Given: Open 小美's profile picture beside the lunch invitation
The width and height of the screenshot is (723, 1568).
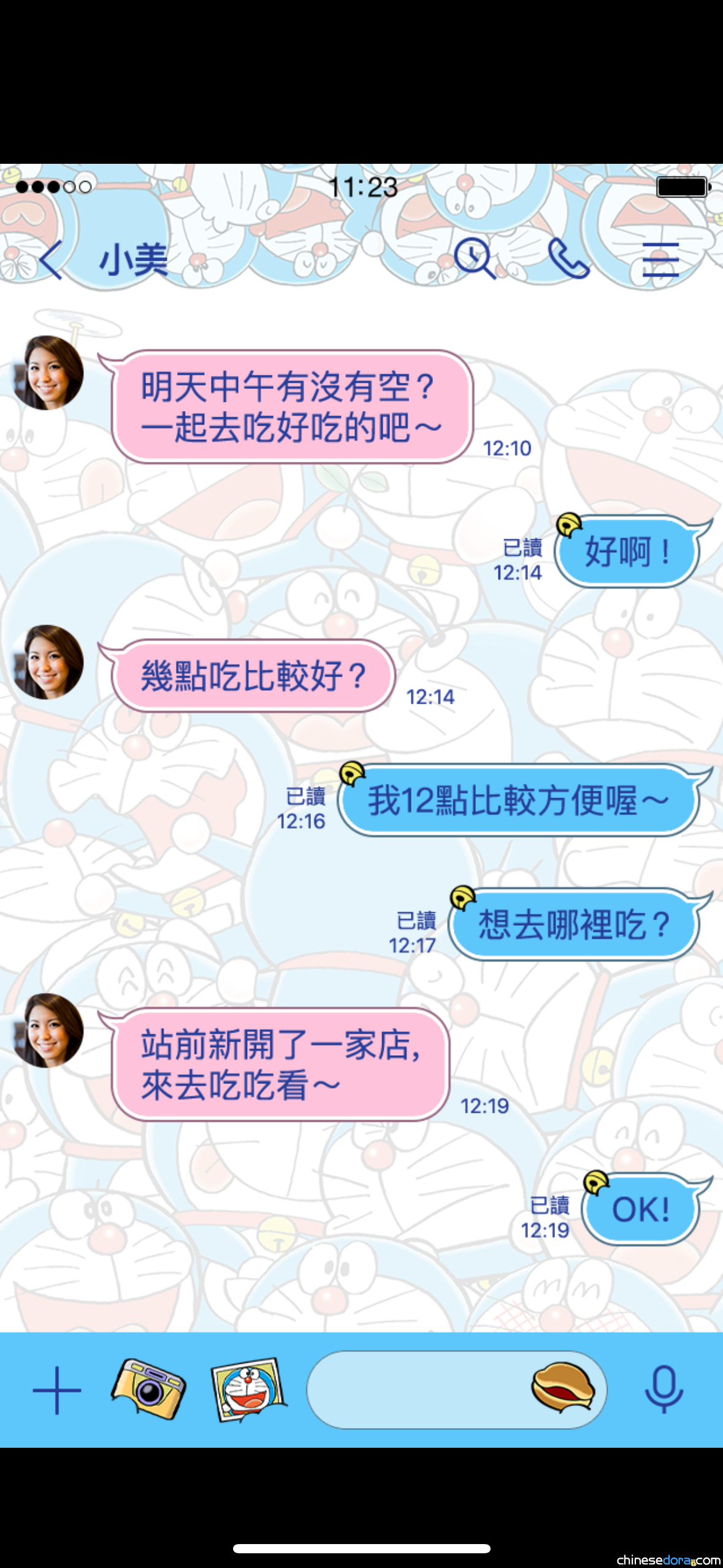Looking at the screenshot, I should pos(48,372).
